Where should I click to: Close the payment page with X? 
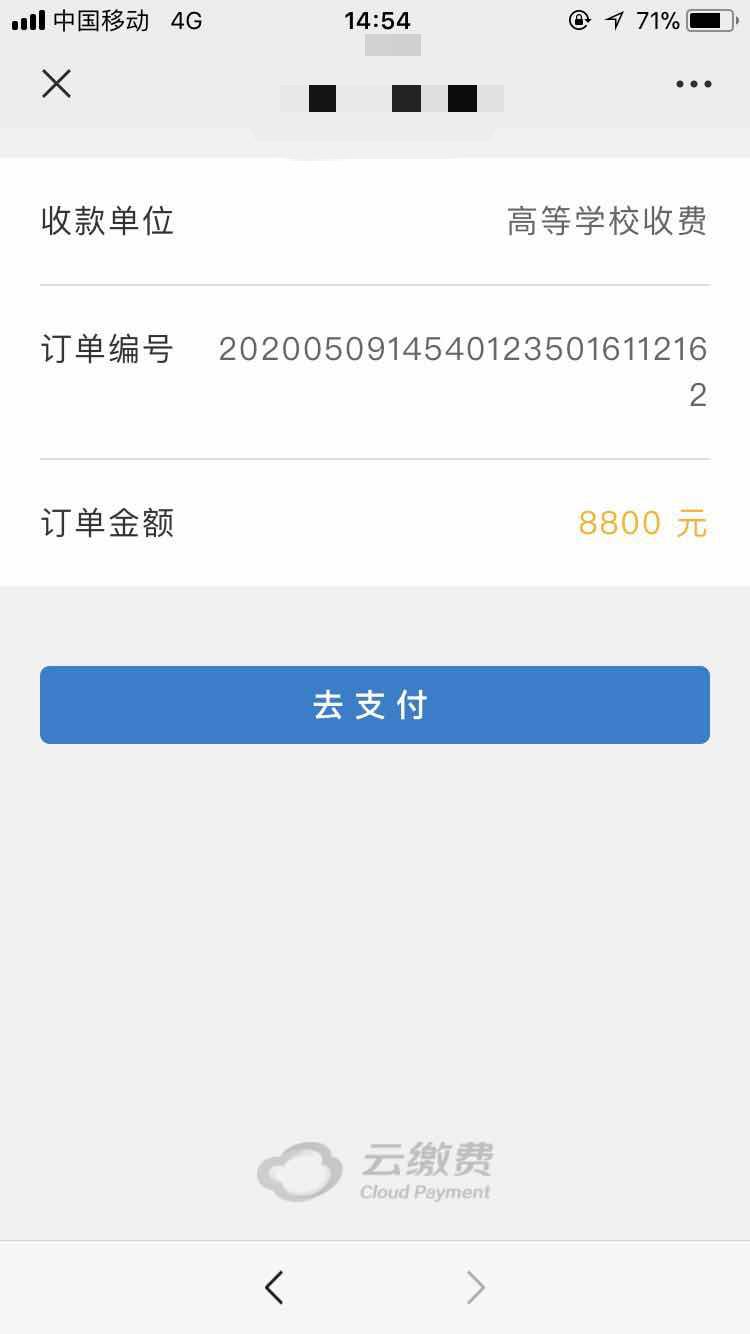(57, 84)
